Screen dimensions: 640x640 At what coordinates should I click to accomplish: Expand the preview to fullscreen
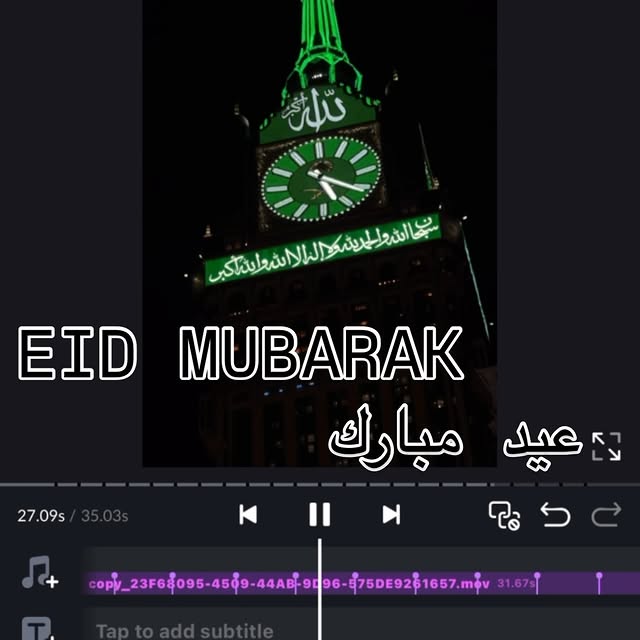click(x=606, y=446)
